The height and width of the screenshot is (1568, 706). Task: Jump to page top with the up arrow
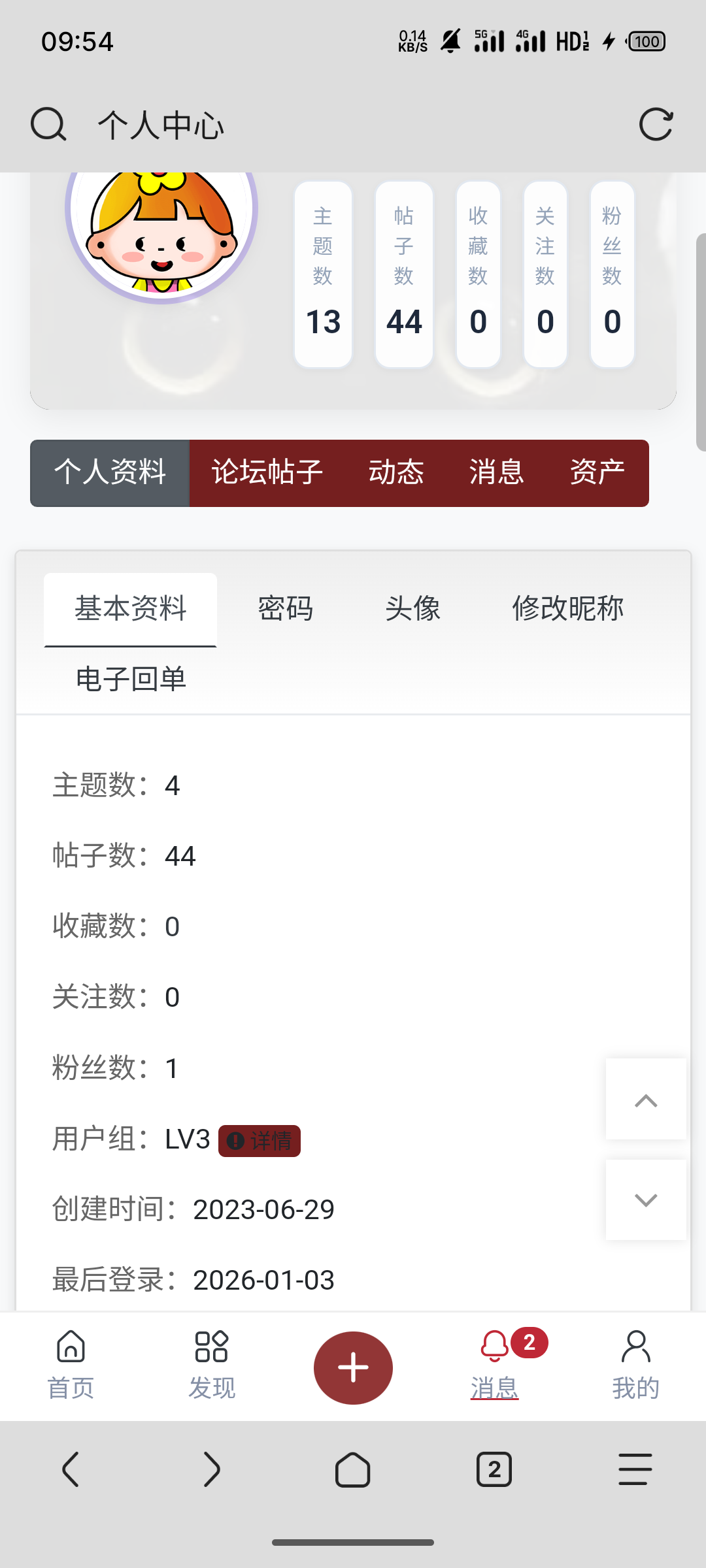click(646, 1100)
